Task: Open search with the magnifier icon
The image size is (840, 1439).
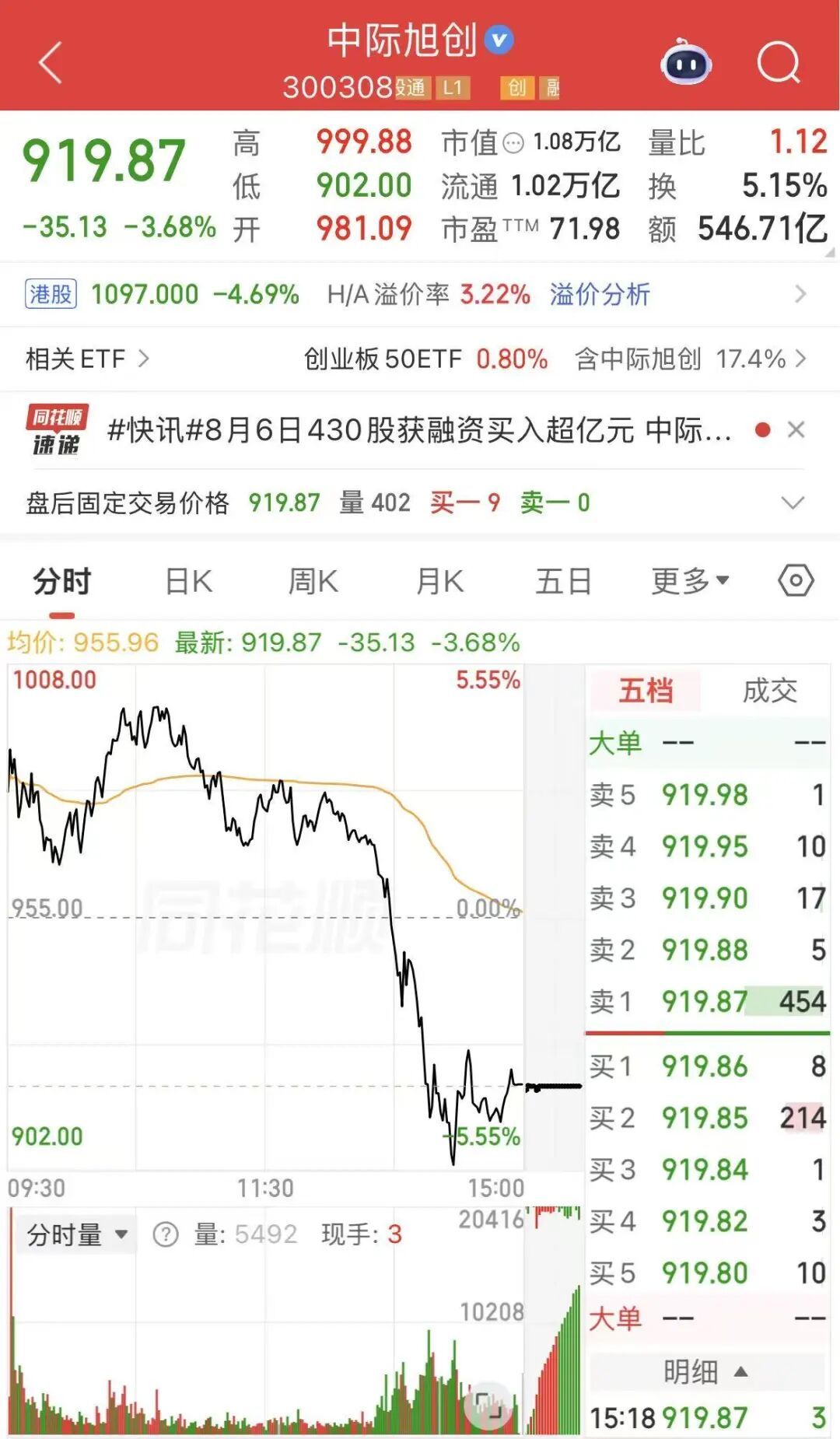Action: click(779, 62)
